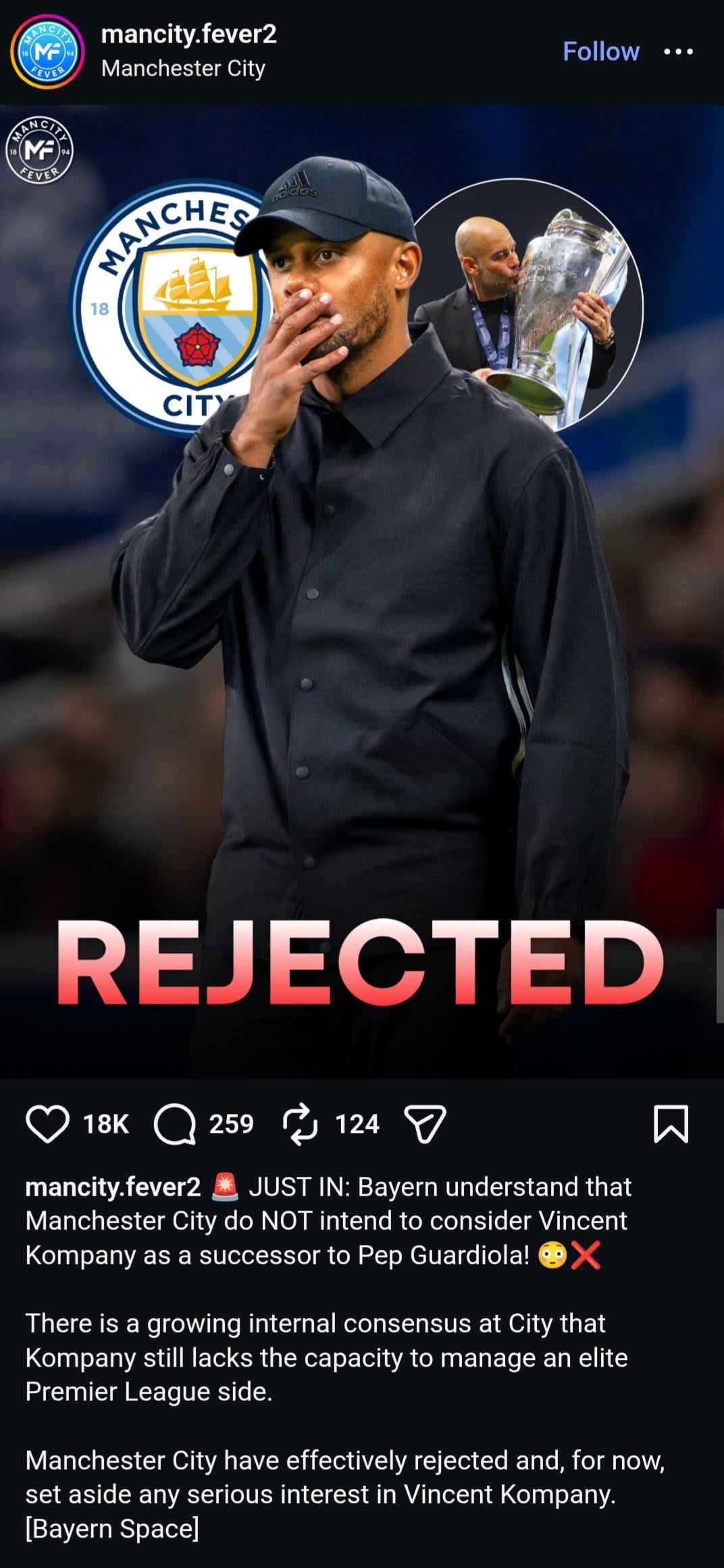Open mancity.fever2 profile picture

click(x=47, y=52)
